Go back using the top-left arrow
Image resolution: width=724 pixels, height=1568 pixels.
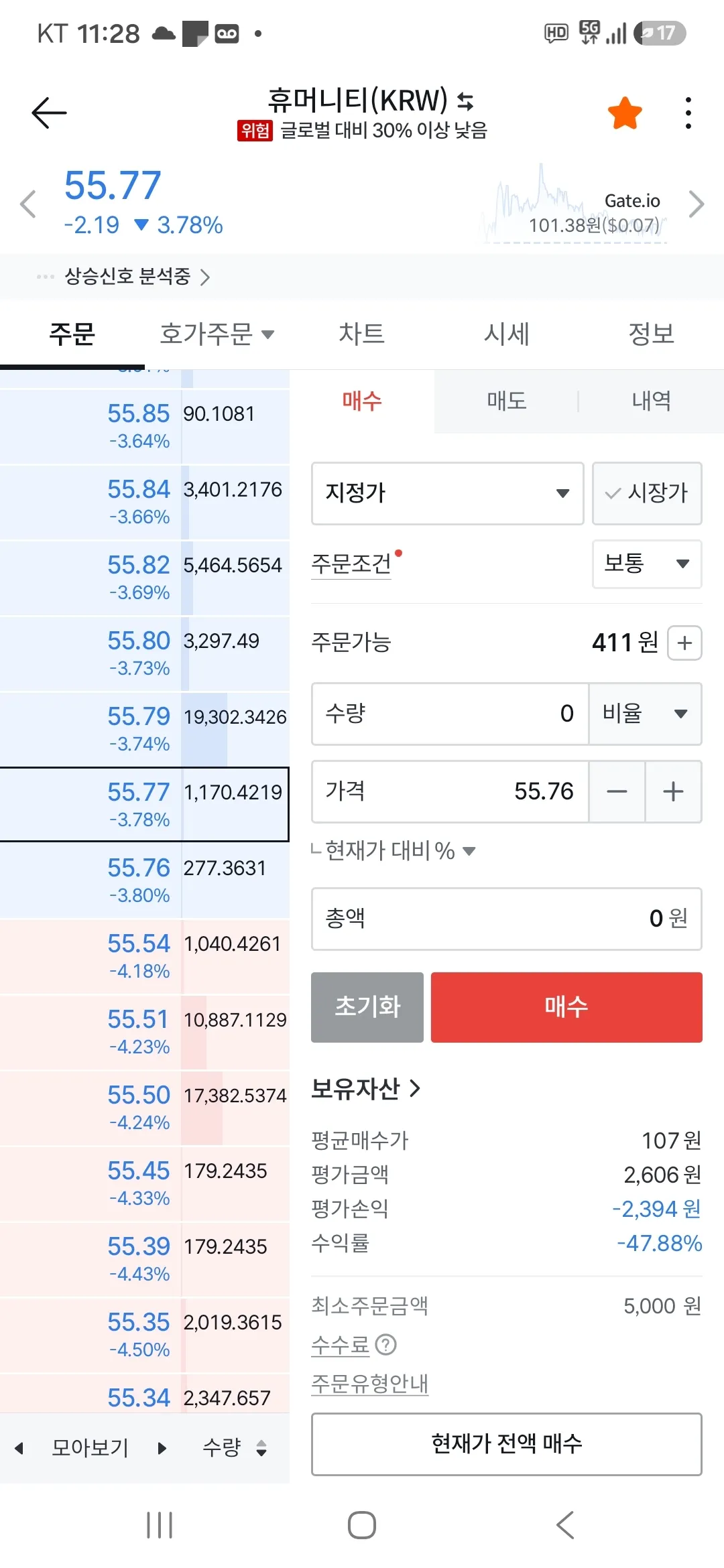click(49, 113)
